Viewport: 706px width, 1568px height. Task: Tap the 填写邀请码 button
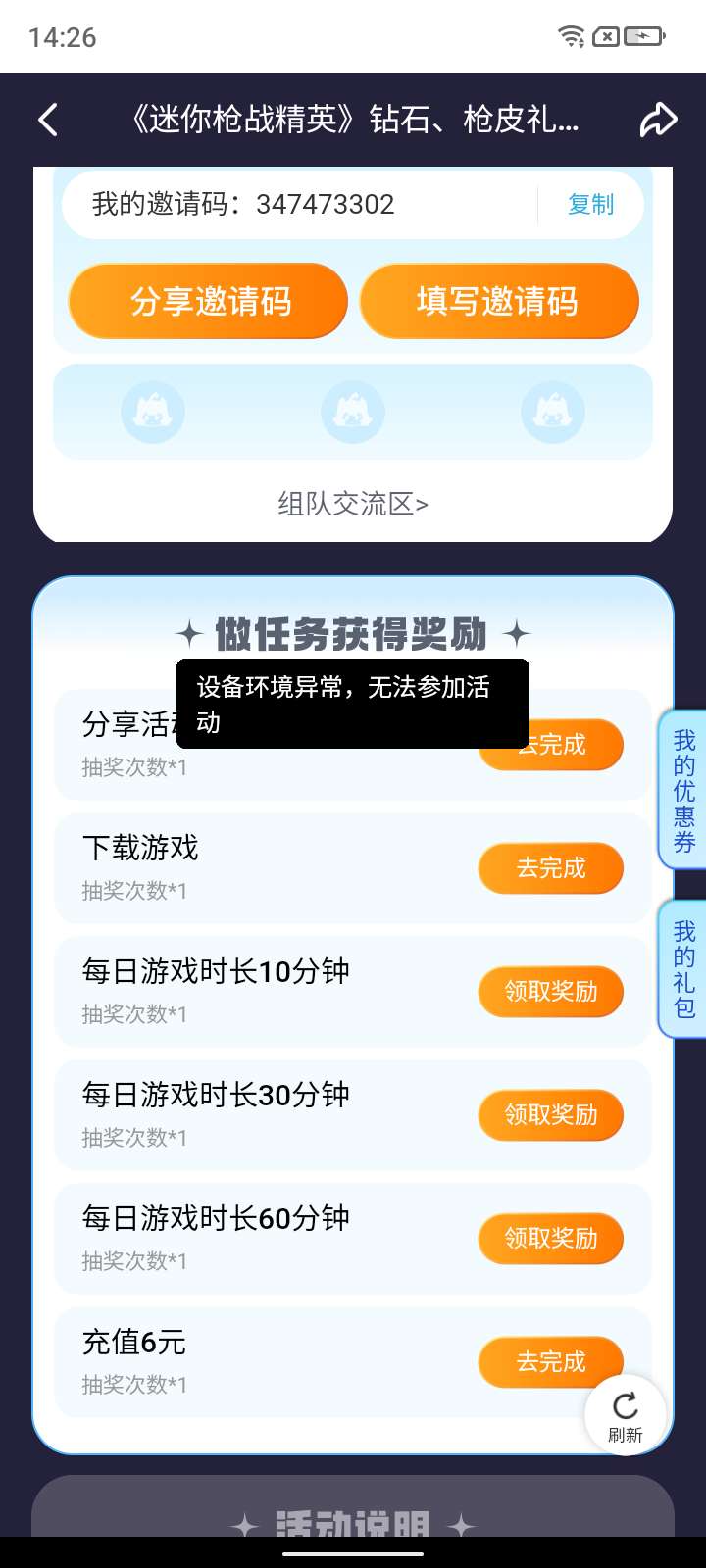(x=498, y=301)
